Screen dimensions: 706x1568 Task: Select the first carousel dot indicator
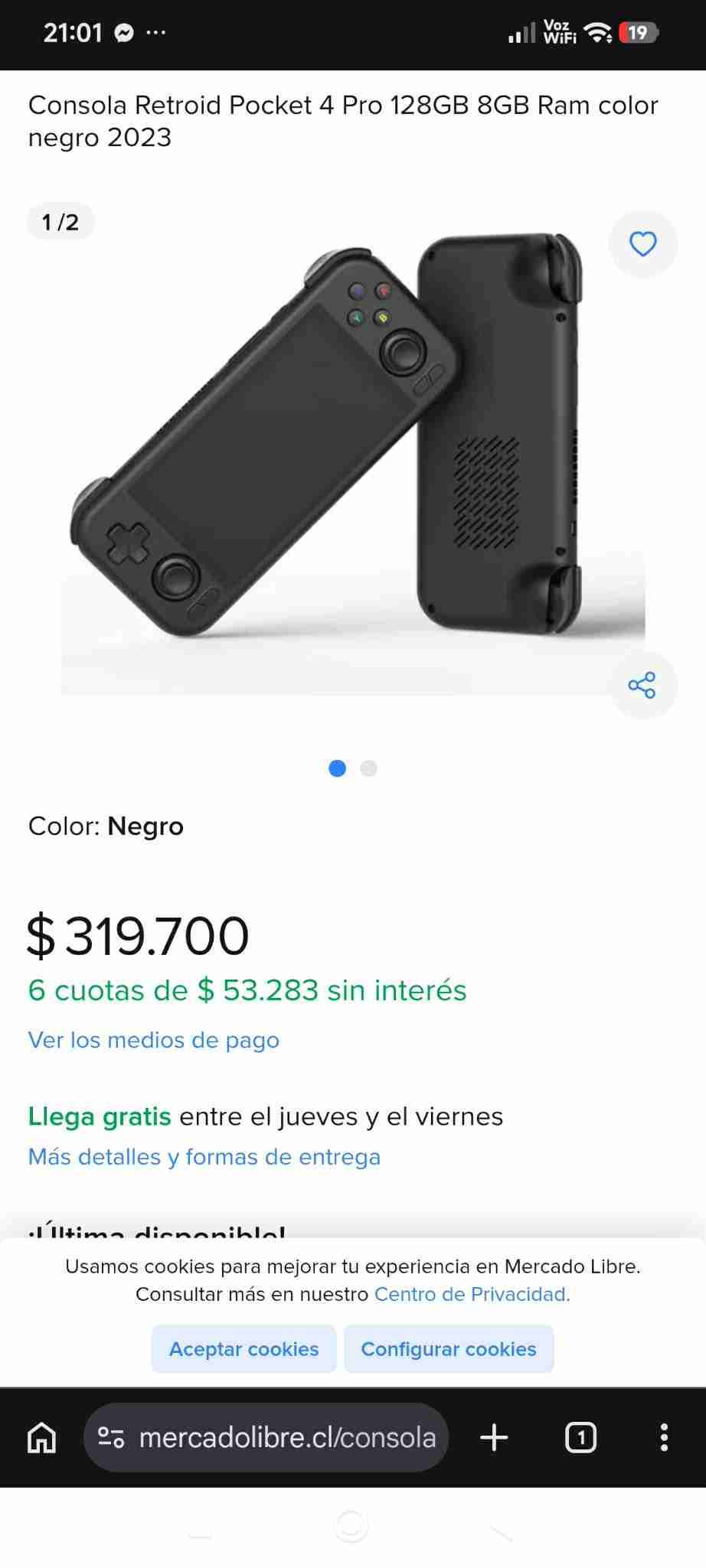(337, 768)
